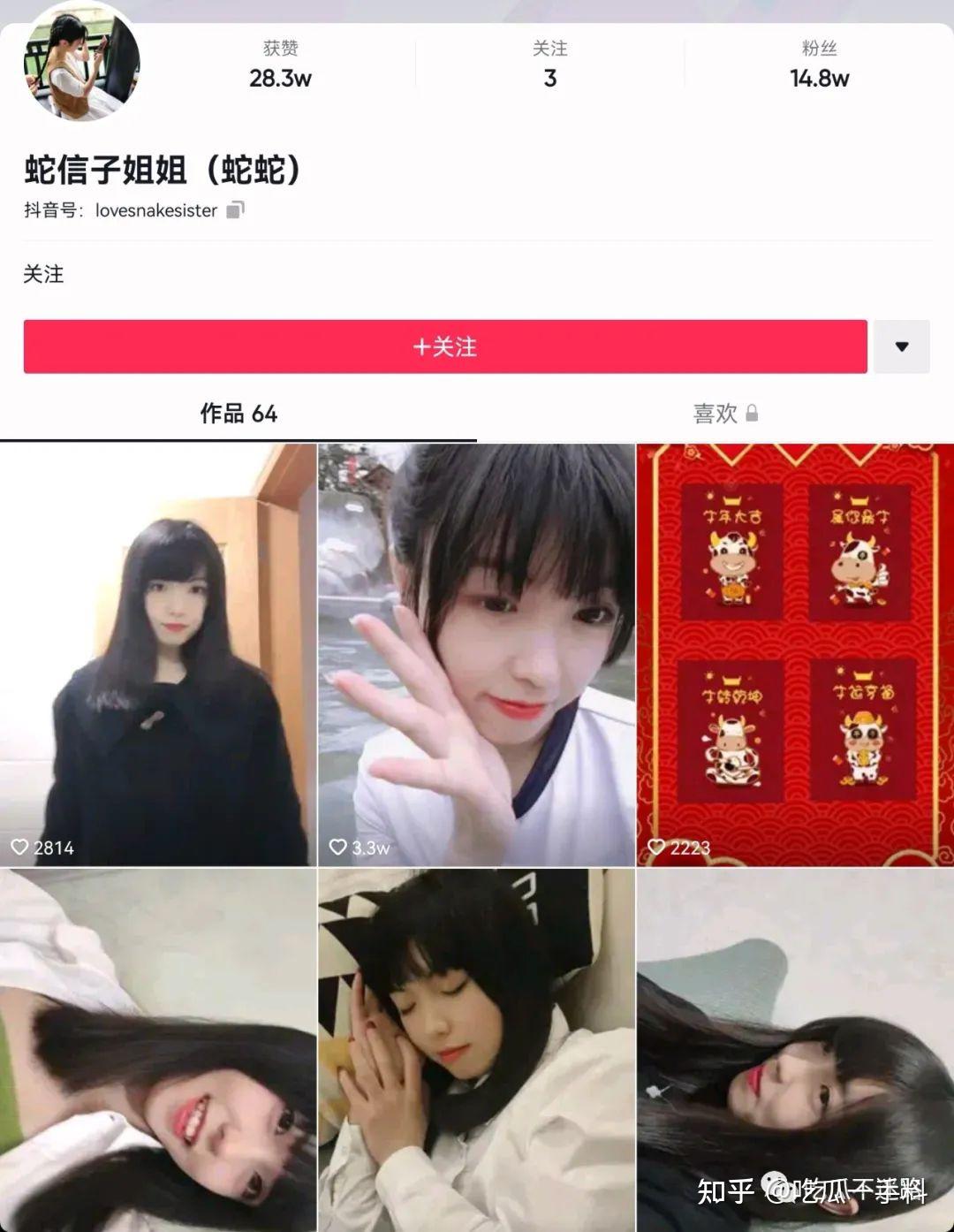This screenshot has height=1232, width=954.
Task: Play the video with 3.3w likes
Action: 476,654
